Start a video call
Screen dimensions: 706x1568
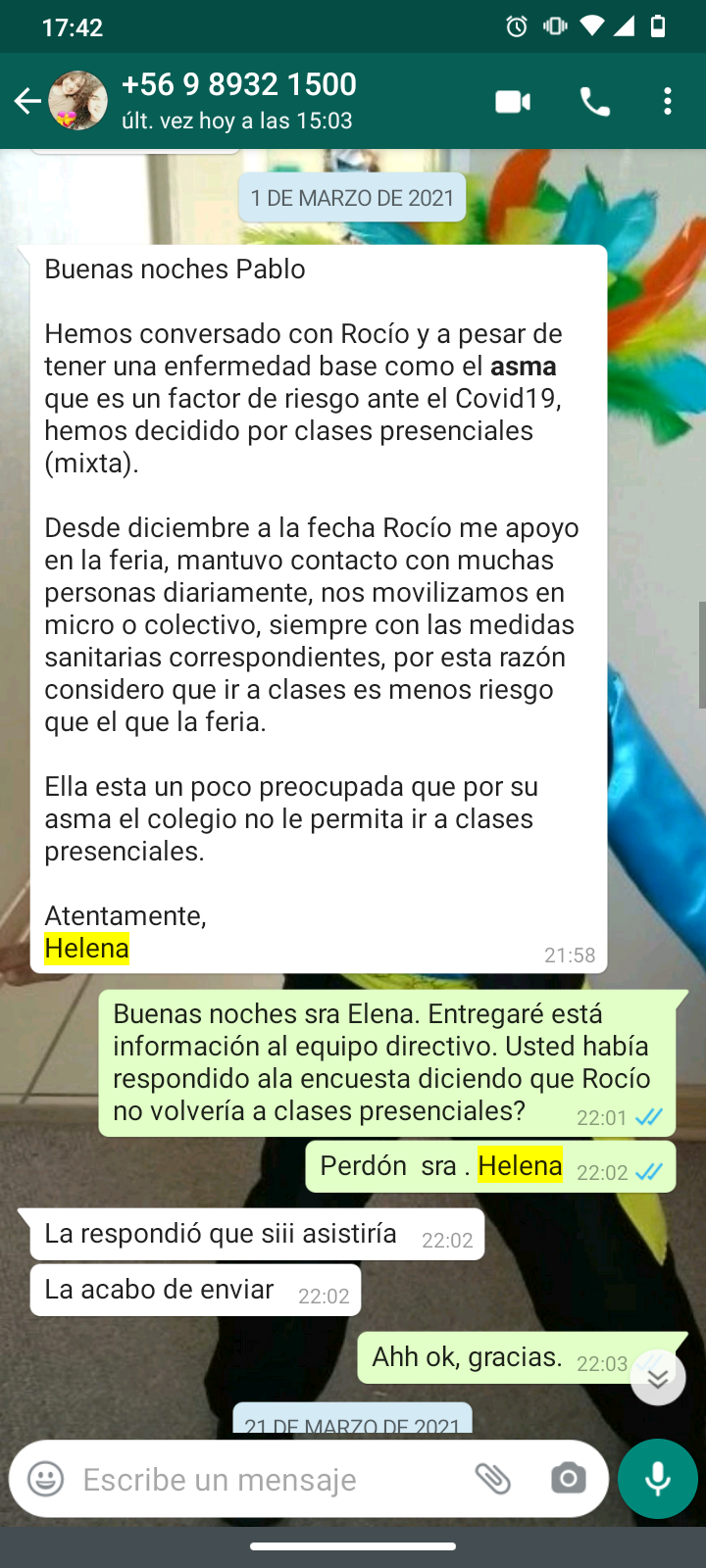pos(513,102)
